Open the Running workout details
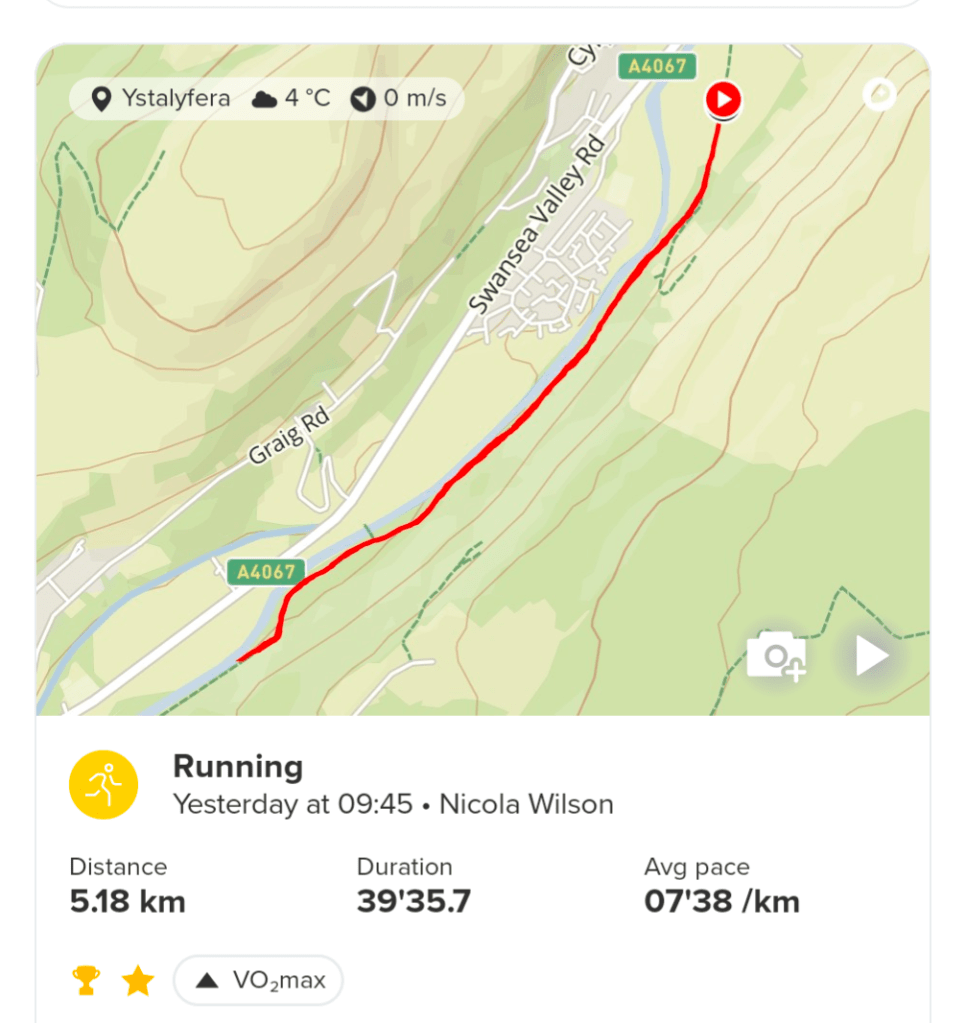966x1023 pixels. click(x=238, y=768)
